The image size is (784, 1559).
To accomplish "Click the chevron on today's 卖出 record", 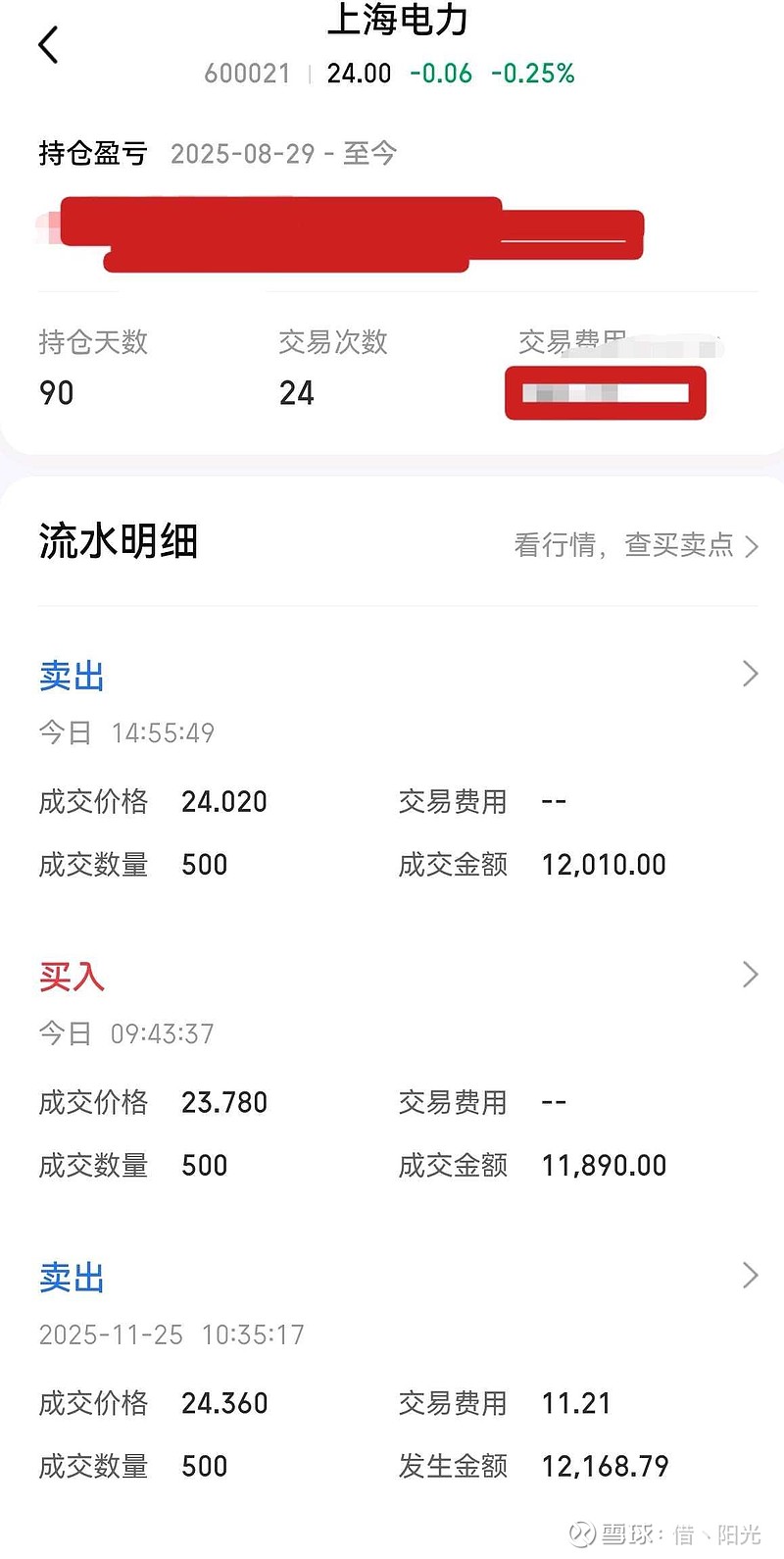I will [x=750, y=675].
